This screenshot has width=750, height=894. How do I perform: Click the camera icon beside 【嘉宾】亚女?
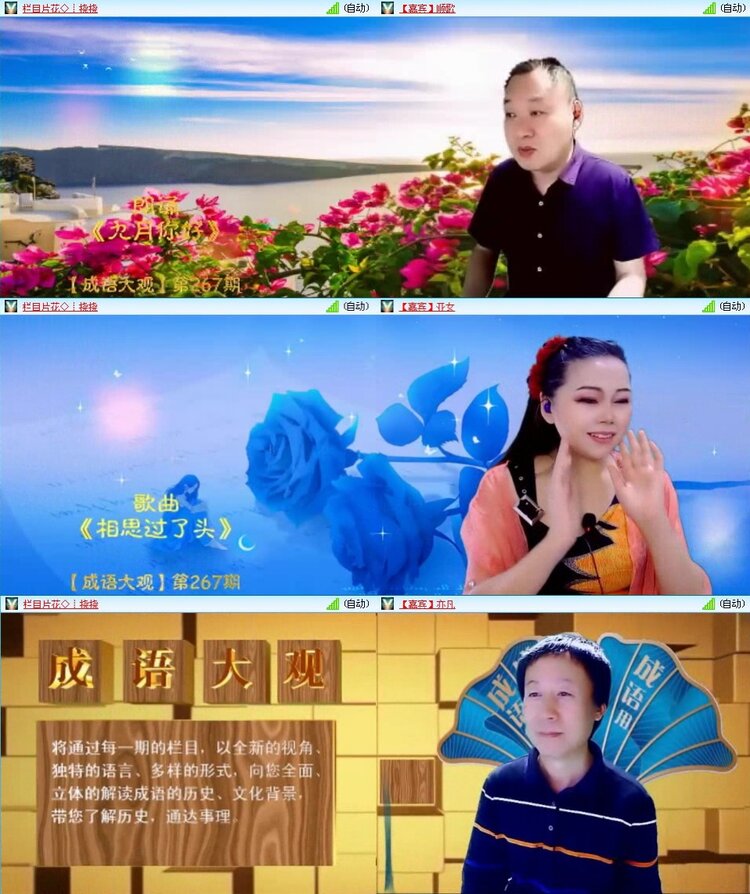(390, 306)
